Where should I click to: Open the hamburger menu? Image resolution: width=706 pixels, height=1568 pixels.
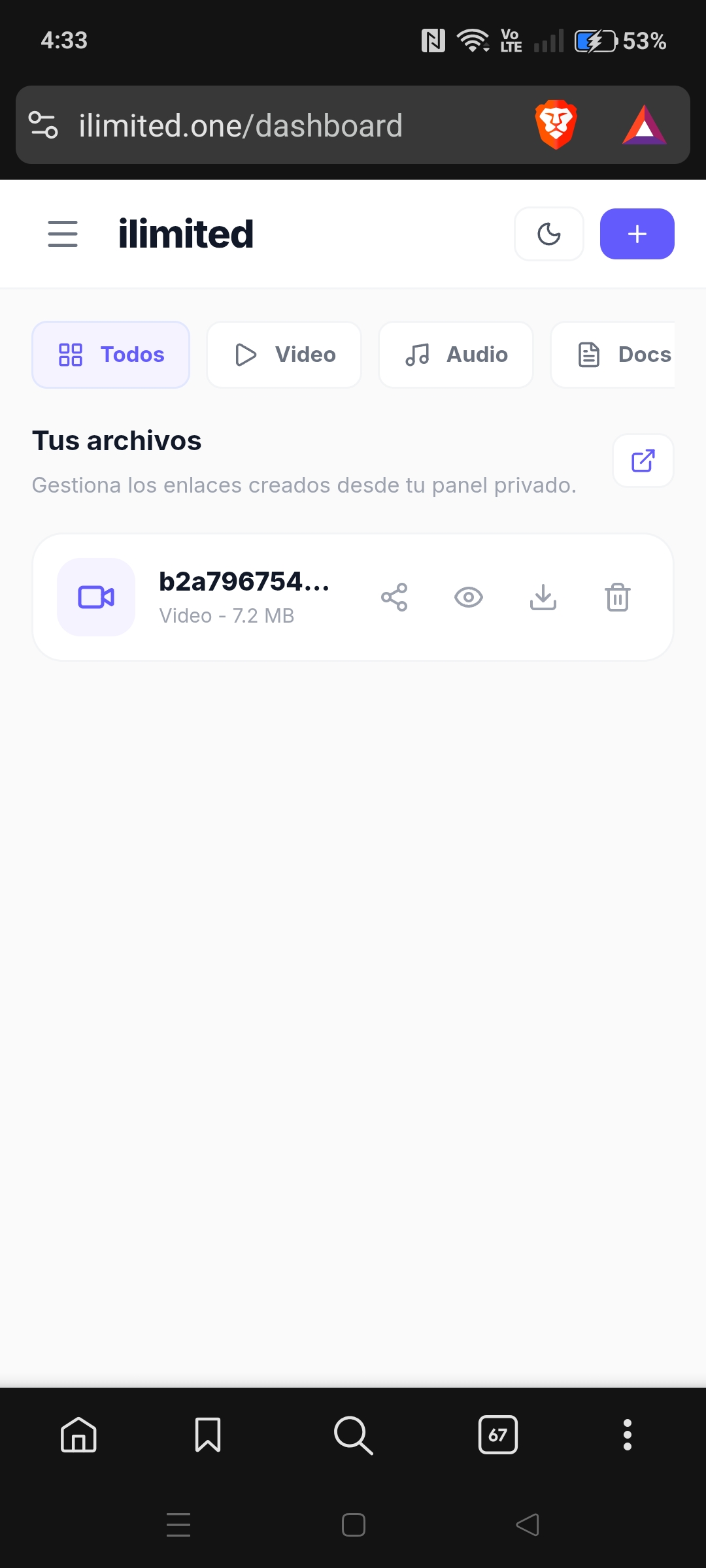tap(63, 234)
